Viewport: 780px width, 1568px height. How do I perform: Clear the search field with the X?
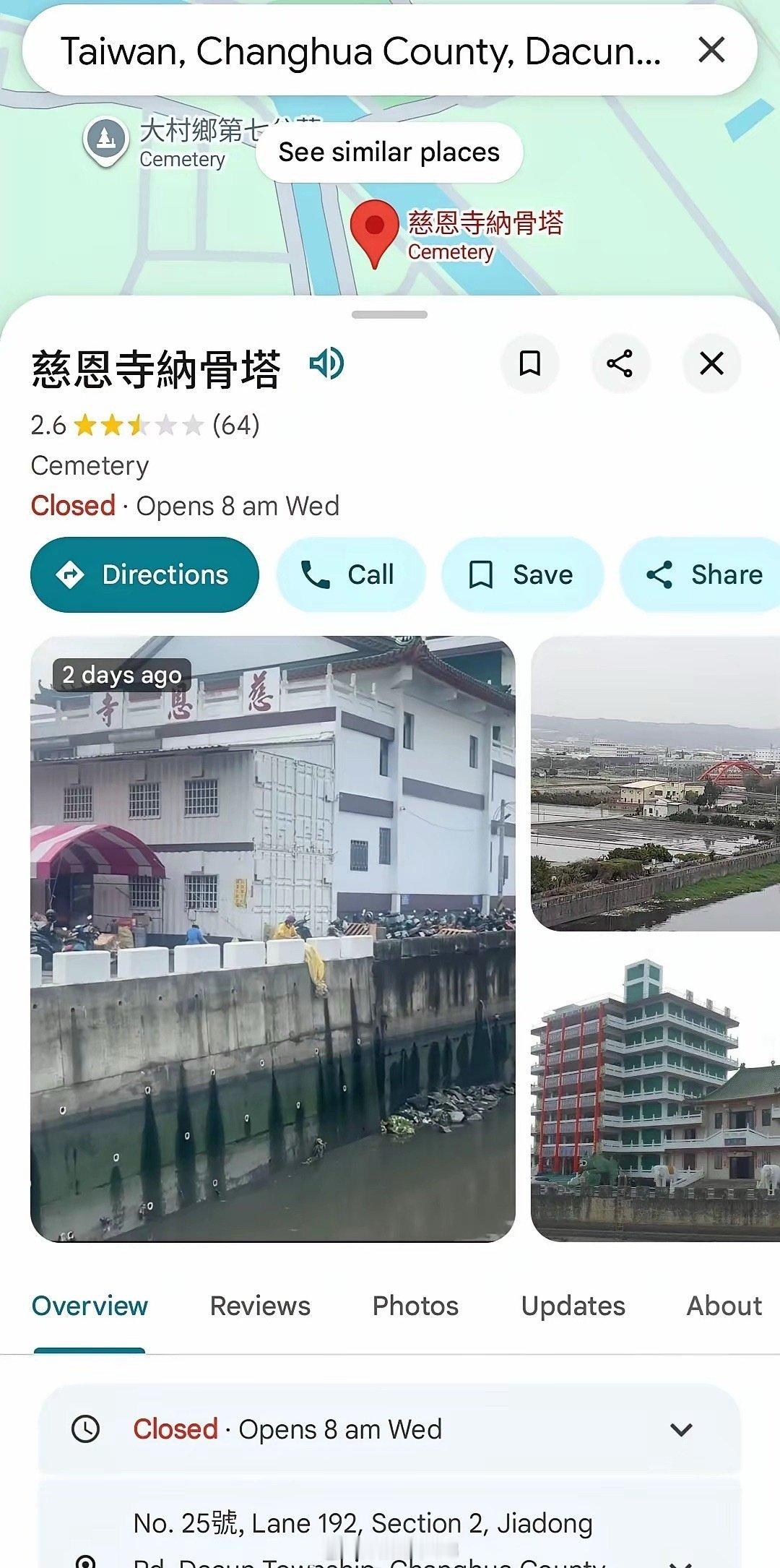(x=711, y=50)
